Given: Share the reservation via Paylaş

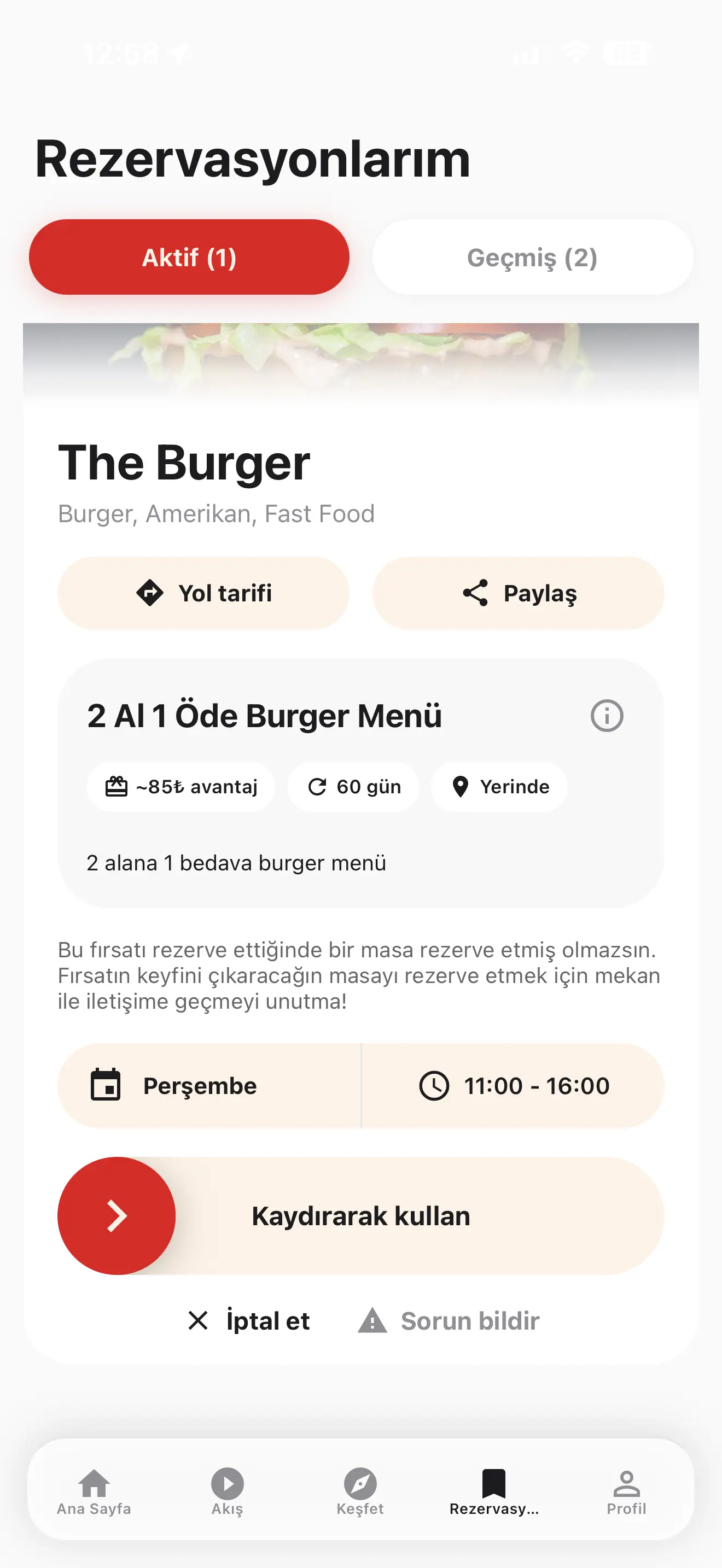Looking at the screenshot, I should pos(518,593).
